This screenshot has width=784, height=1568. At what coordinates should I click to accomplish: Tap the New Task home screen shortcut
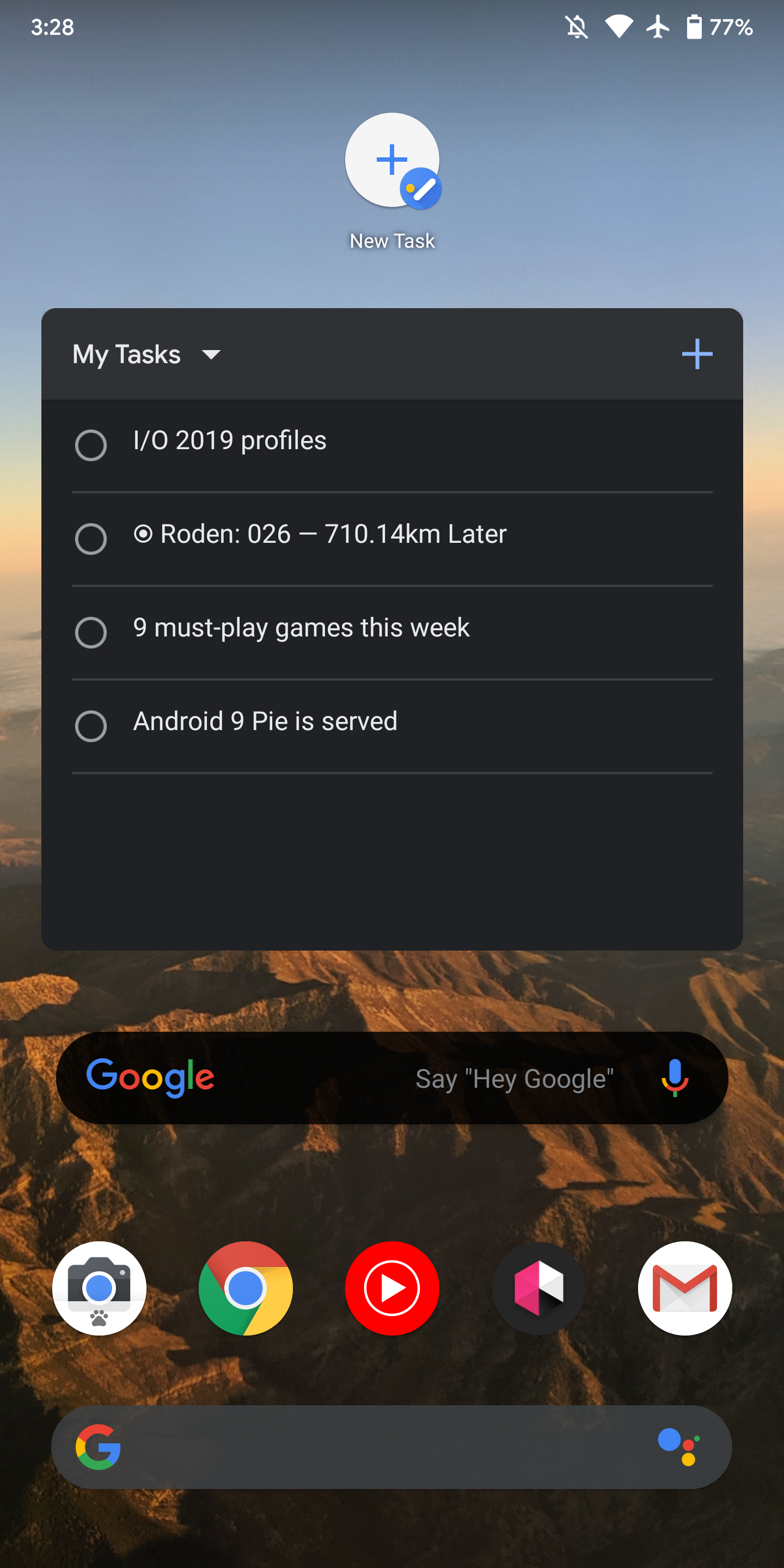click(392, 160)
